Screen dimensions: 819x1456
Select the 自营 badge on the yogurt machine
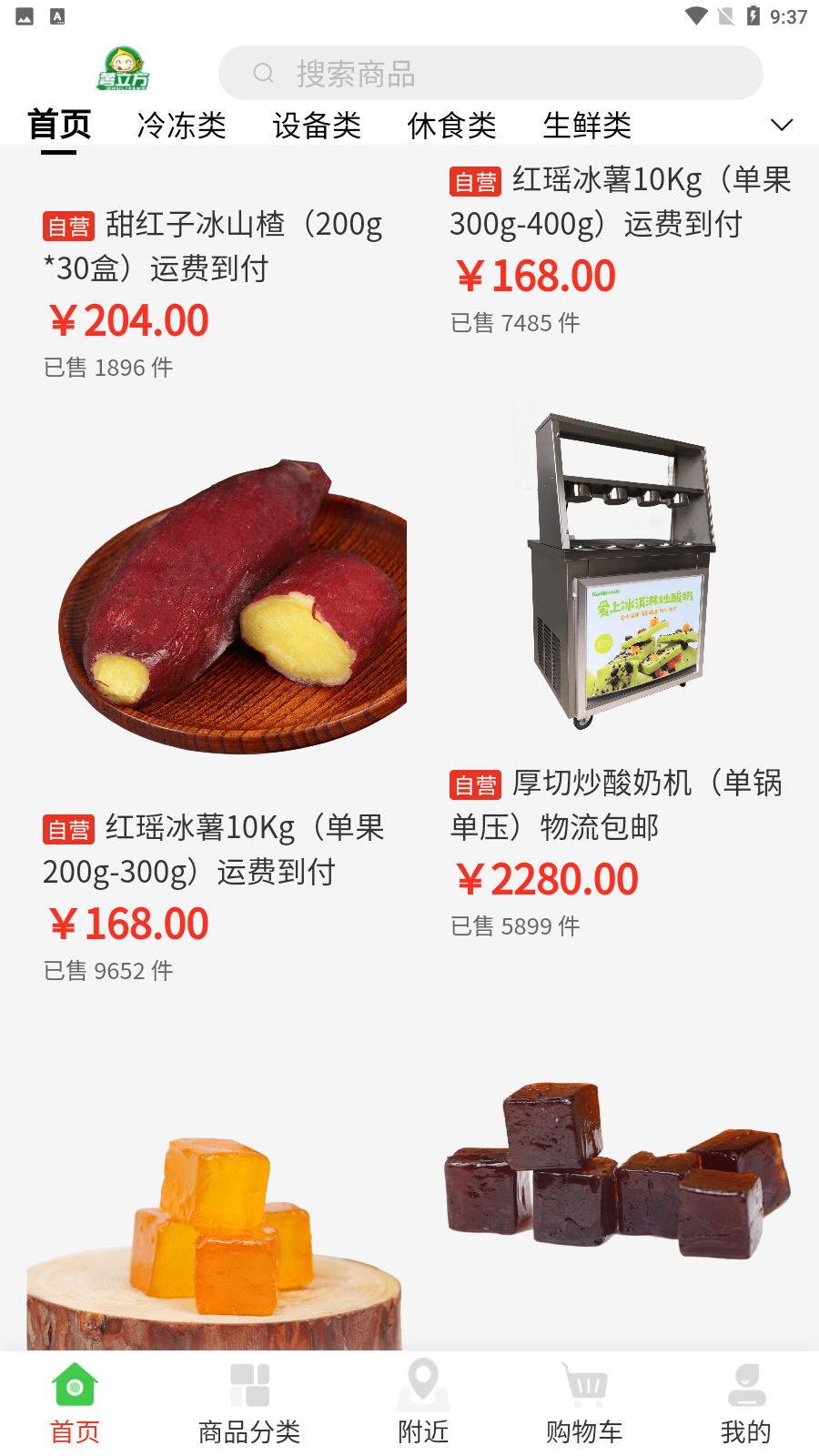pyautogui.click(x=477, y=783)
